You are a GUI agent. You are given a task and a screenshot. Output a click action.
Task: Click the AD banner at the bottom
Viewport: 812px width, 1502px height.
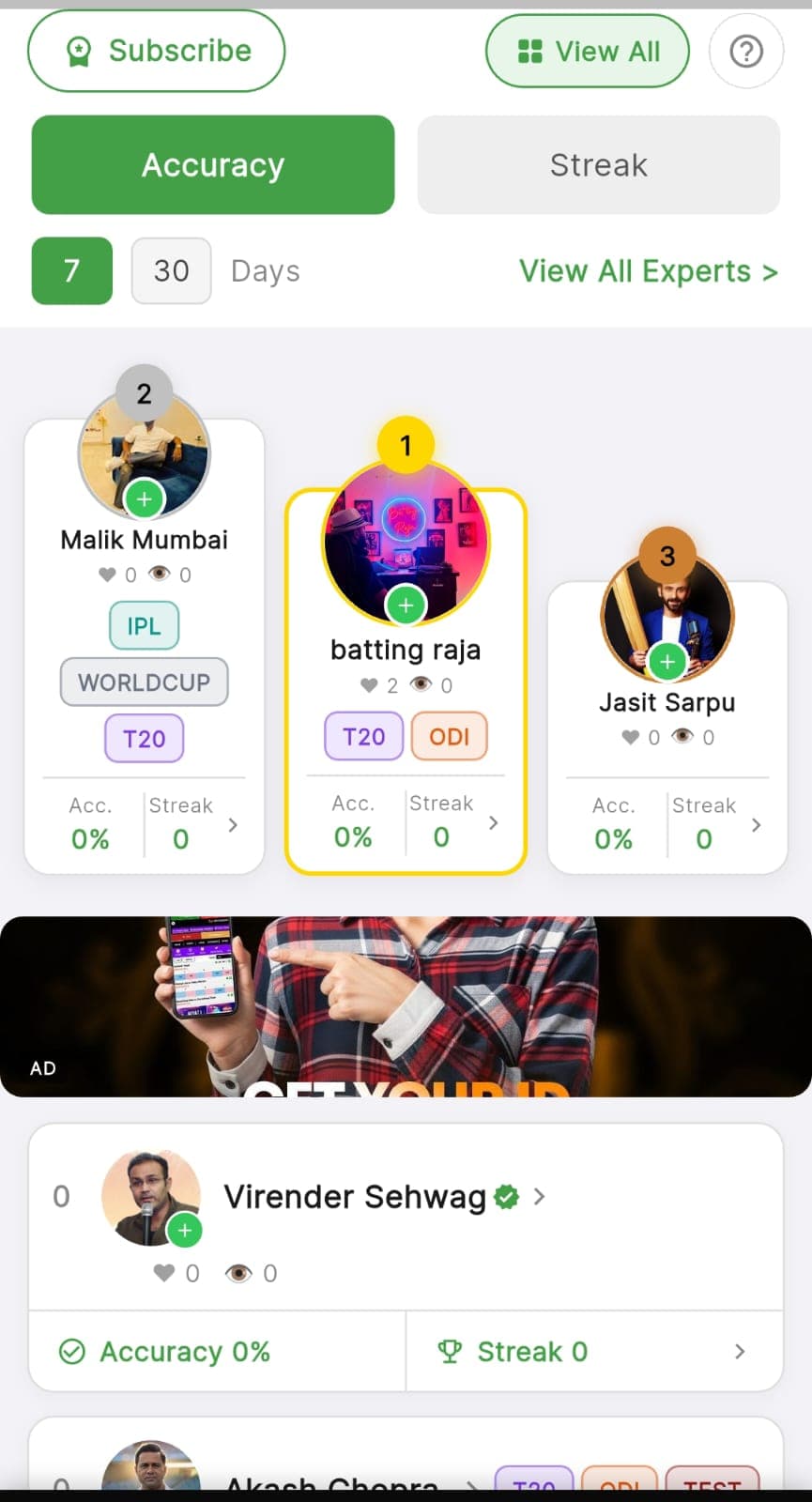(406, 1005)
